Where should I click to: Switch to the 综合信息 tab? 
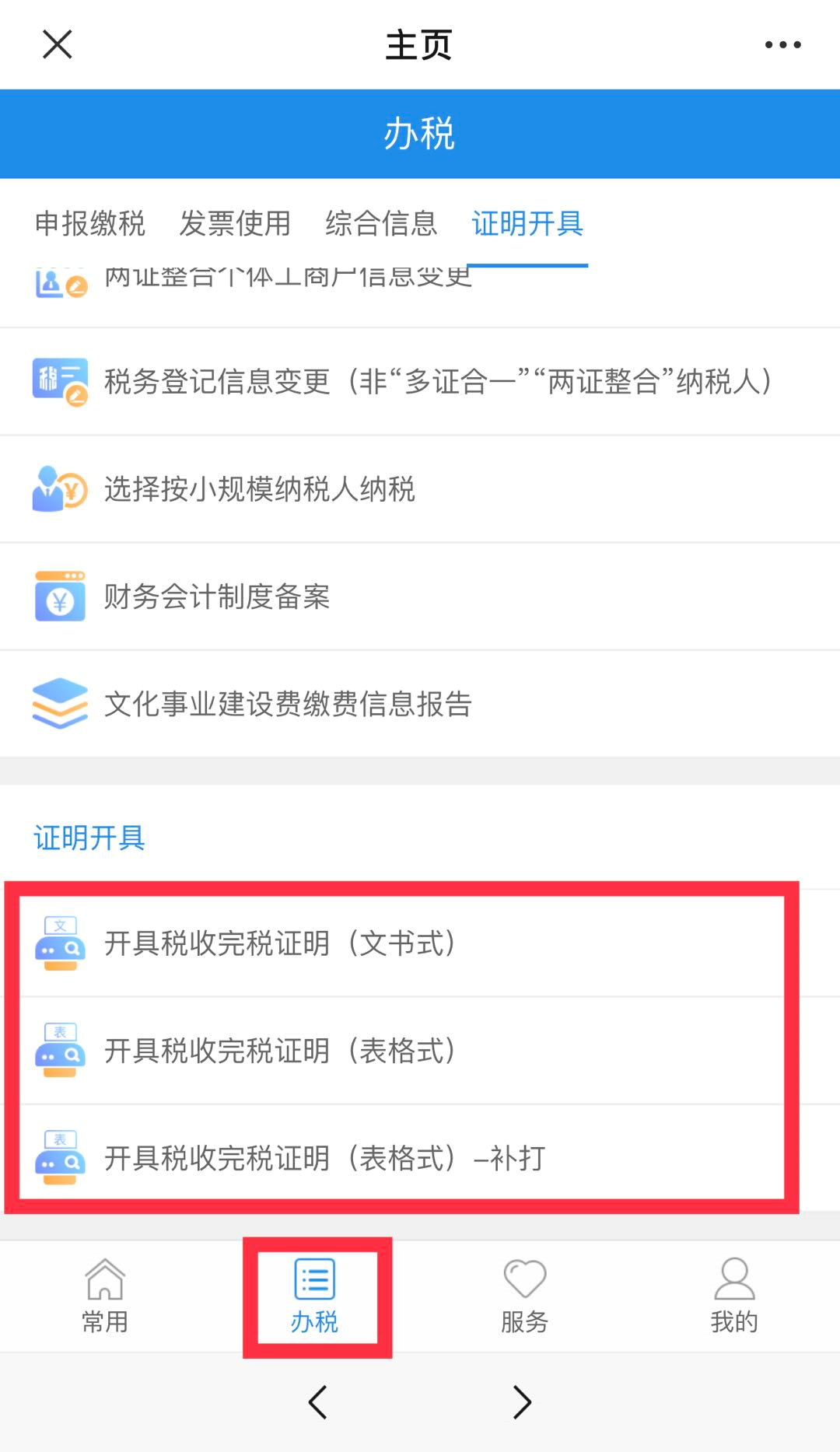coord(381,223)
